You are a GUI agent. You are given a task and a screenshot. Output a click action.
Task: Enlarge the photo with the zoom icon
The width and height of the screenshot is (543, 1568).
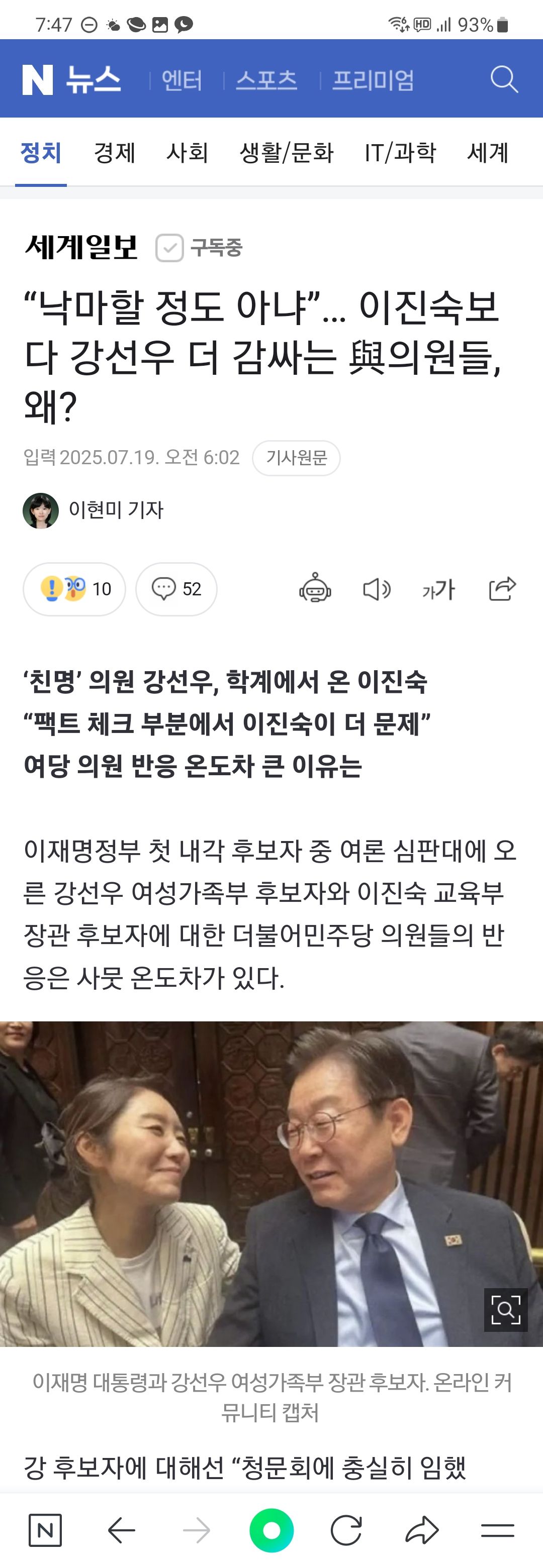(505, 1310)
